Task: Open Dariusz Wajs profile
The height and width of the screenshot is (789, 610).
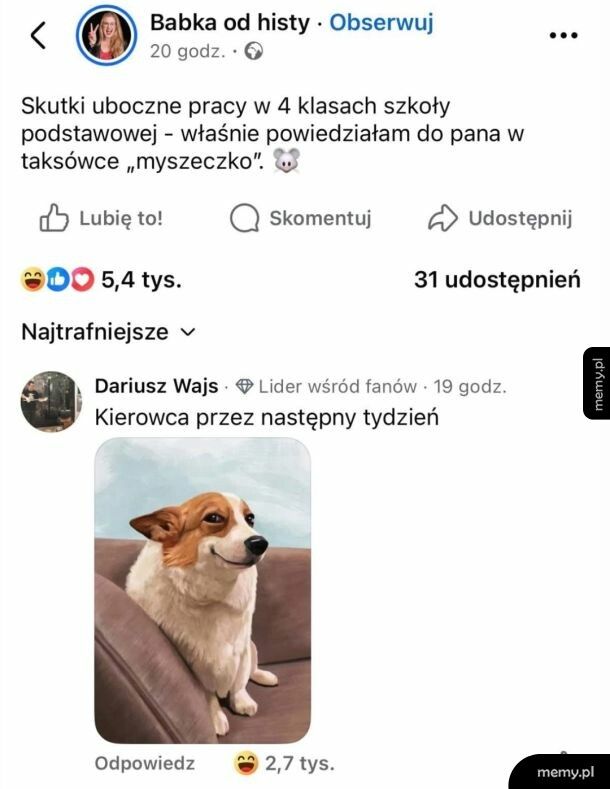Action: click(x=155, y=386)
